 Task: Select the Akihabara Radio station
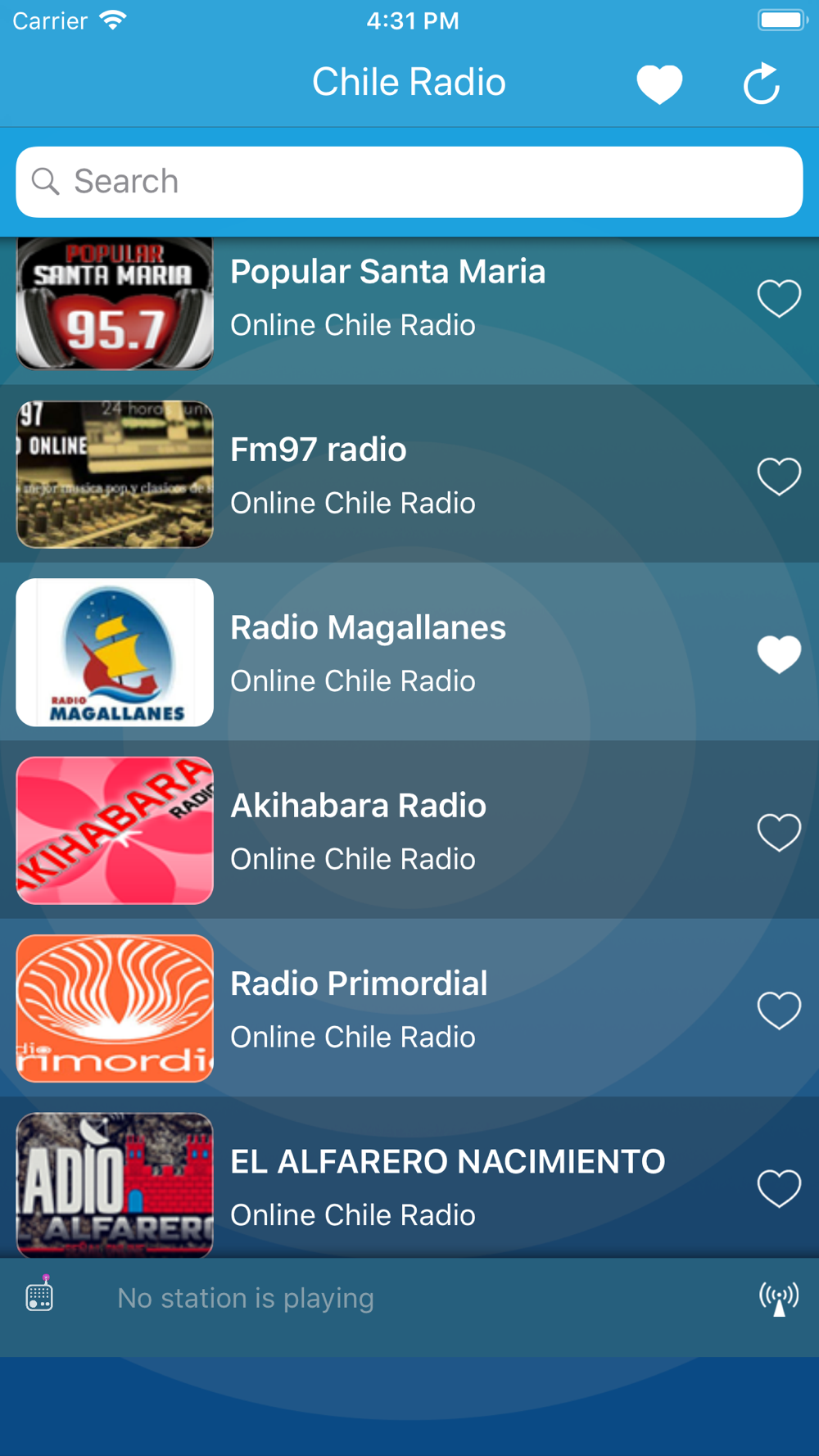point(409,830)
